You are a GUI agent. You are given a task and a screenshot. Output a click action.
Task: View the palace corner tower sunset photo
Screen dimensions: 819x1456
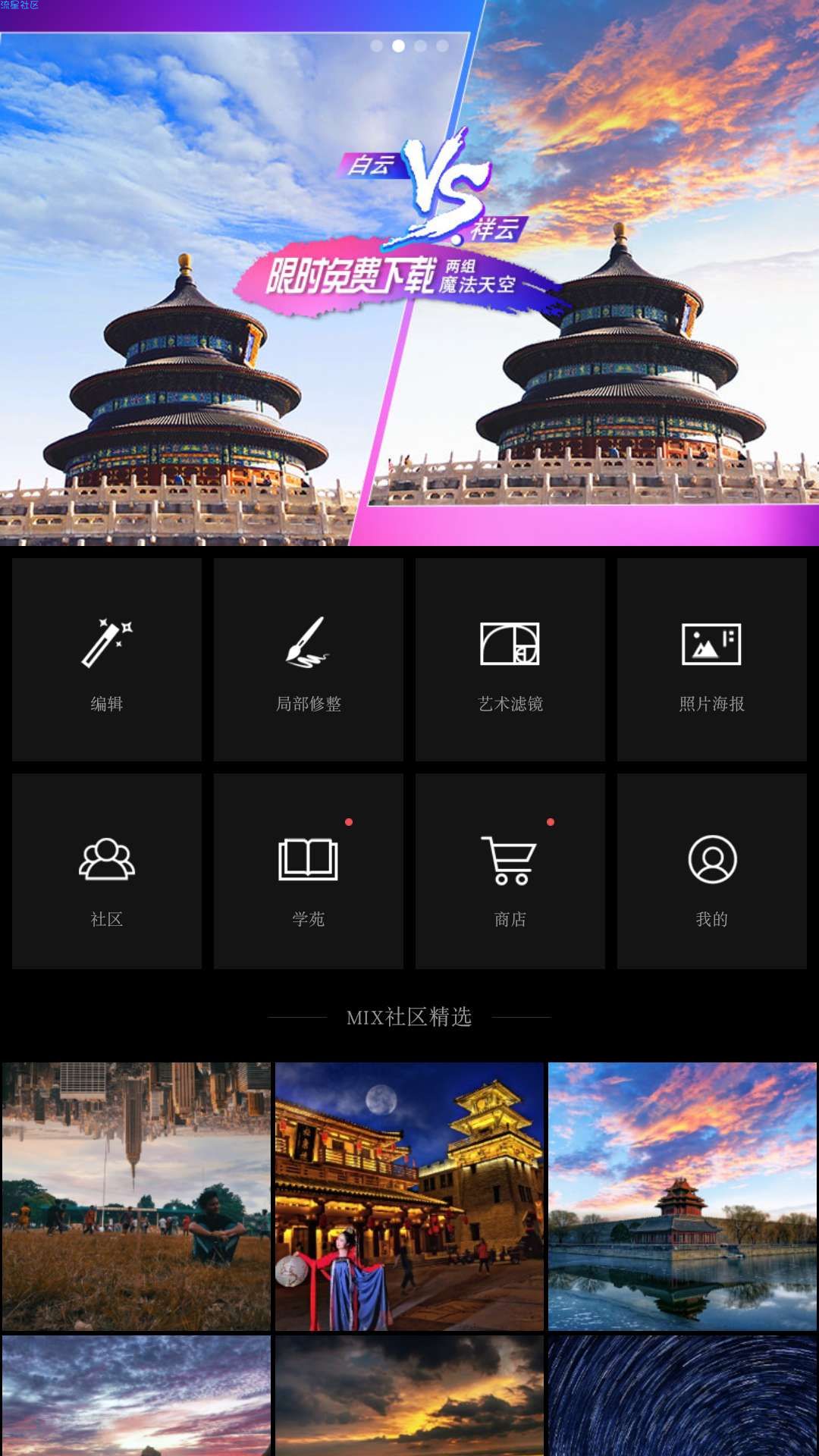tap(682, 1197)
